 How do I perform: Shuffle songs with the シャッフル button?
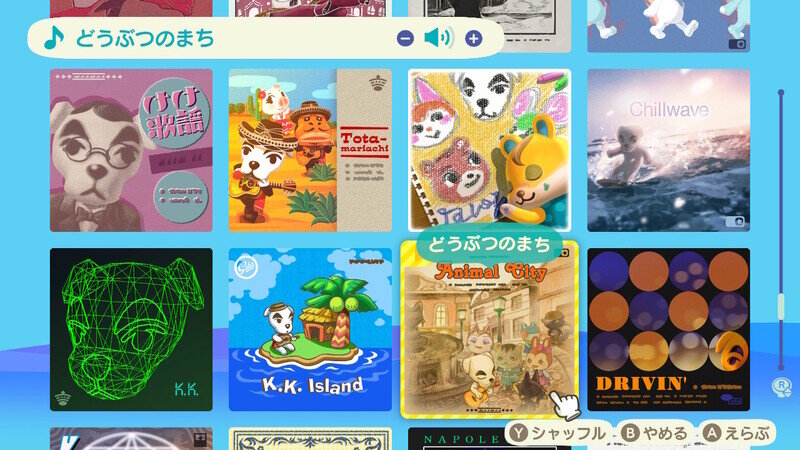pyautogui.click(x=558, y=433)
